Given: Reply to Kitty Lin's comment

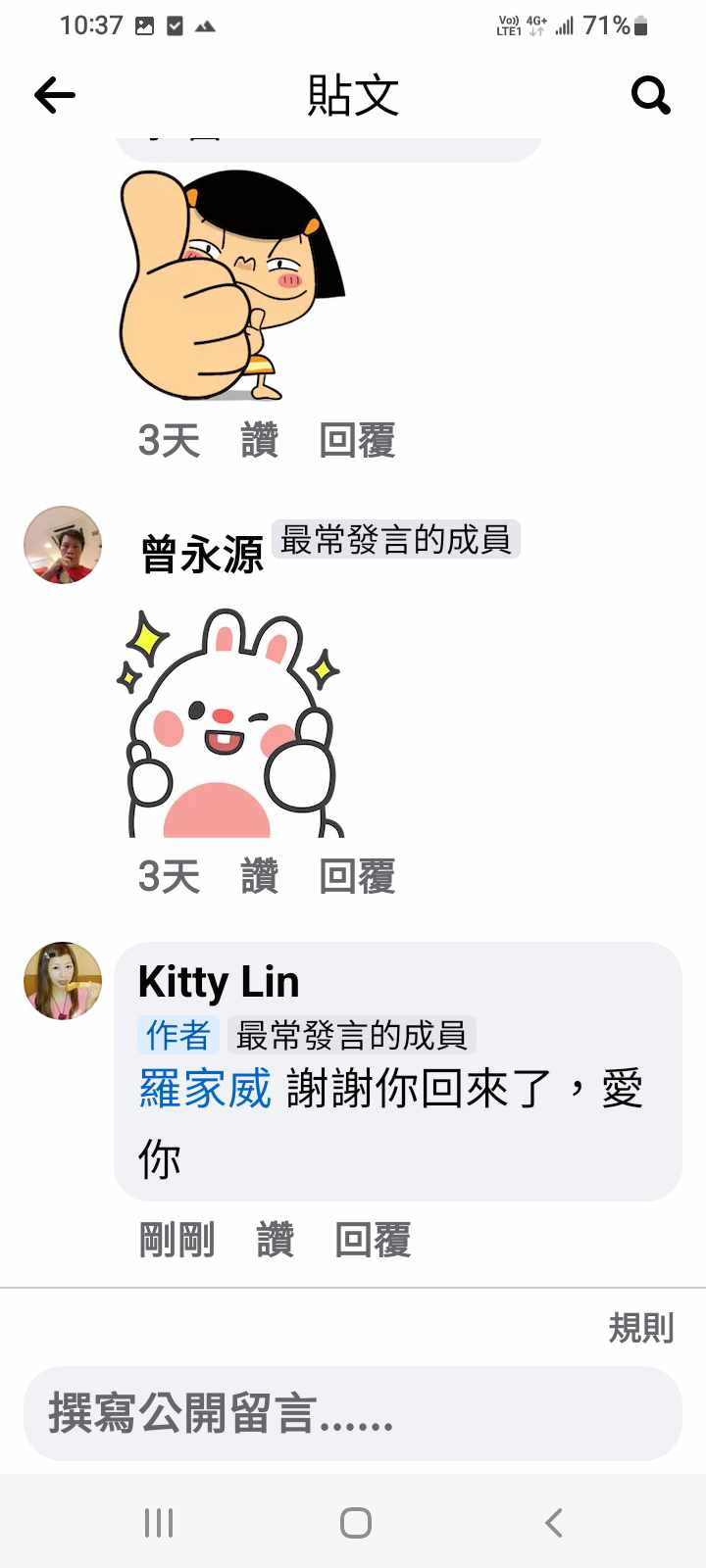Looking at the screenshot, I should pos(373,1240).
